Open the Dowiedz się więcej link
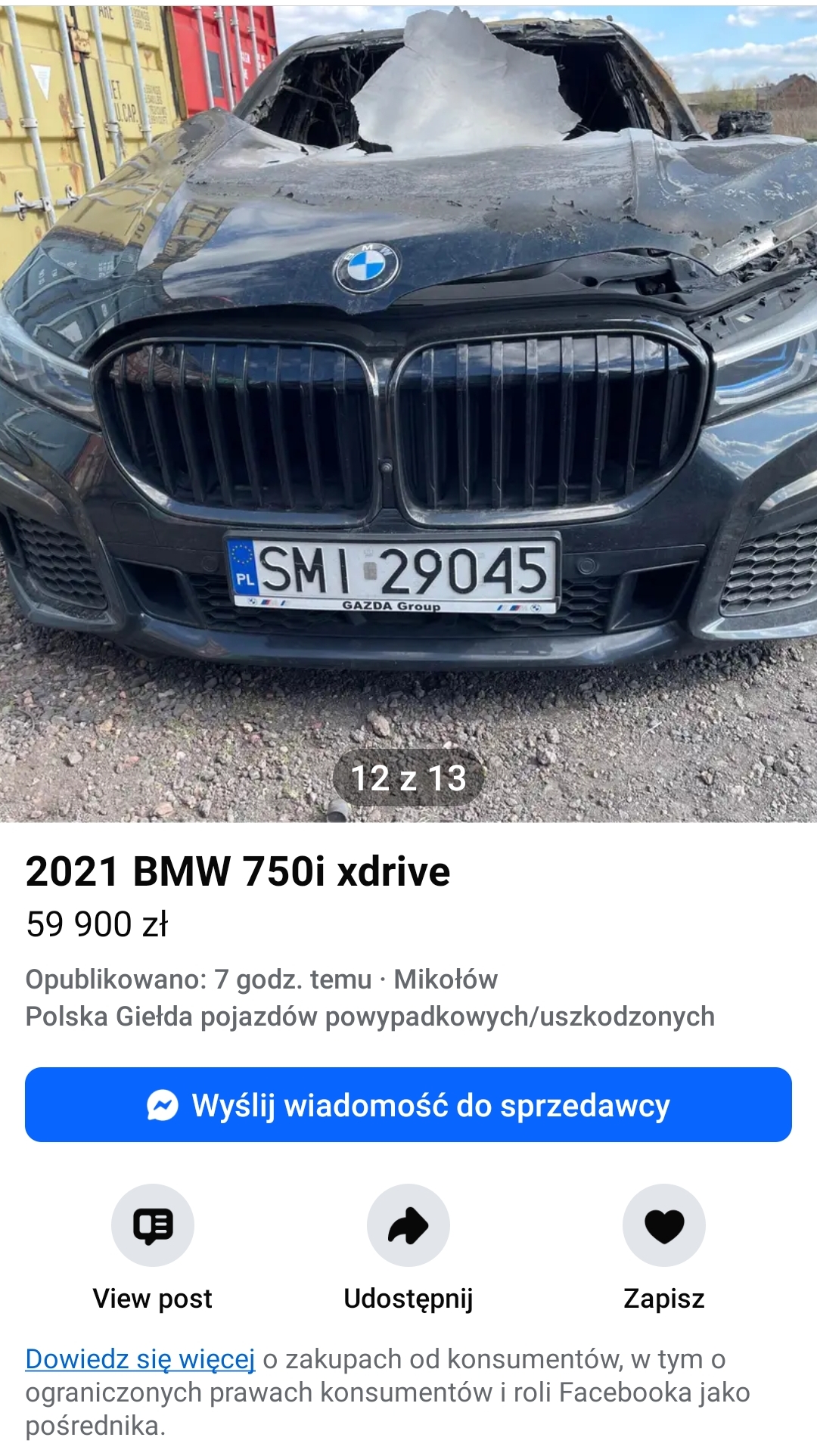817x1456 pixels. click(x=140, y=1359)
